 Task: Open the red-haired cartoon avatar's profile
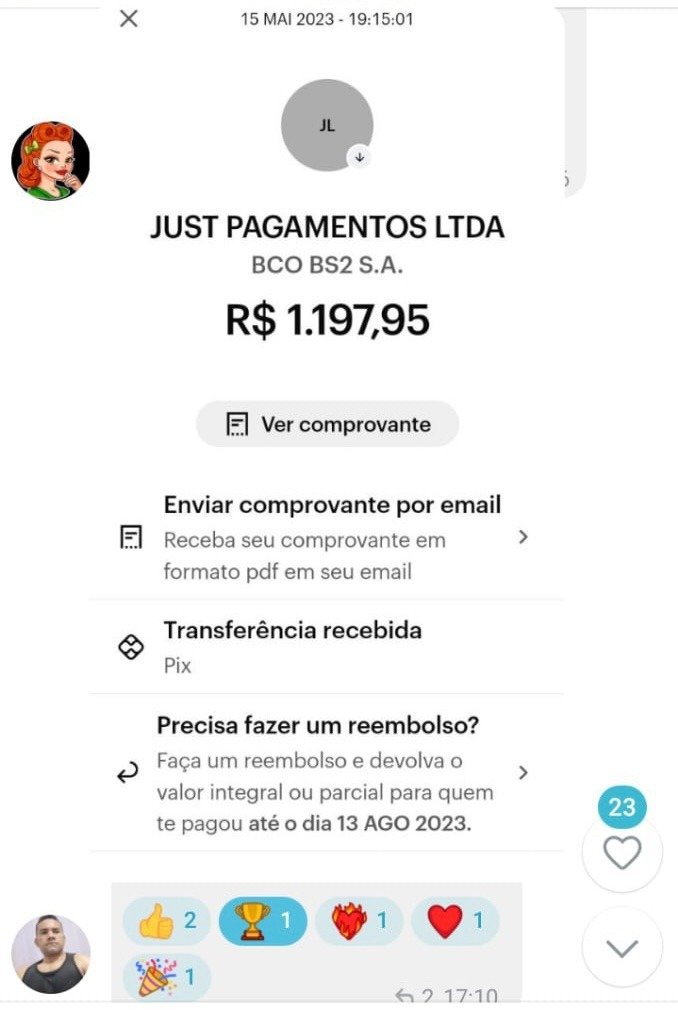tap(51, 161)
